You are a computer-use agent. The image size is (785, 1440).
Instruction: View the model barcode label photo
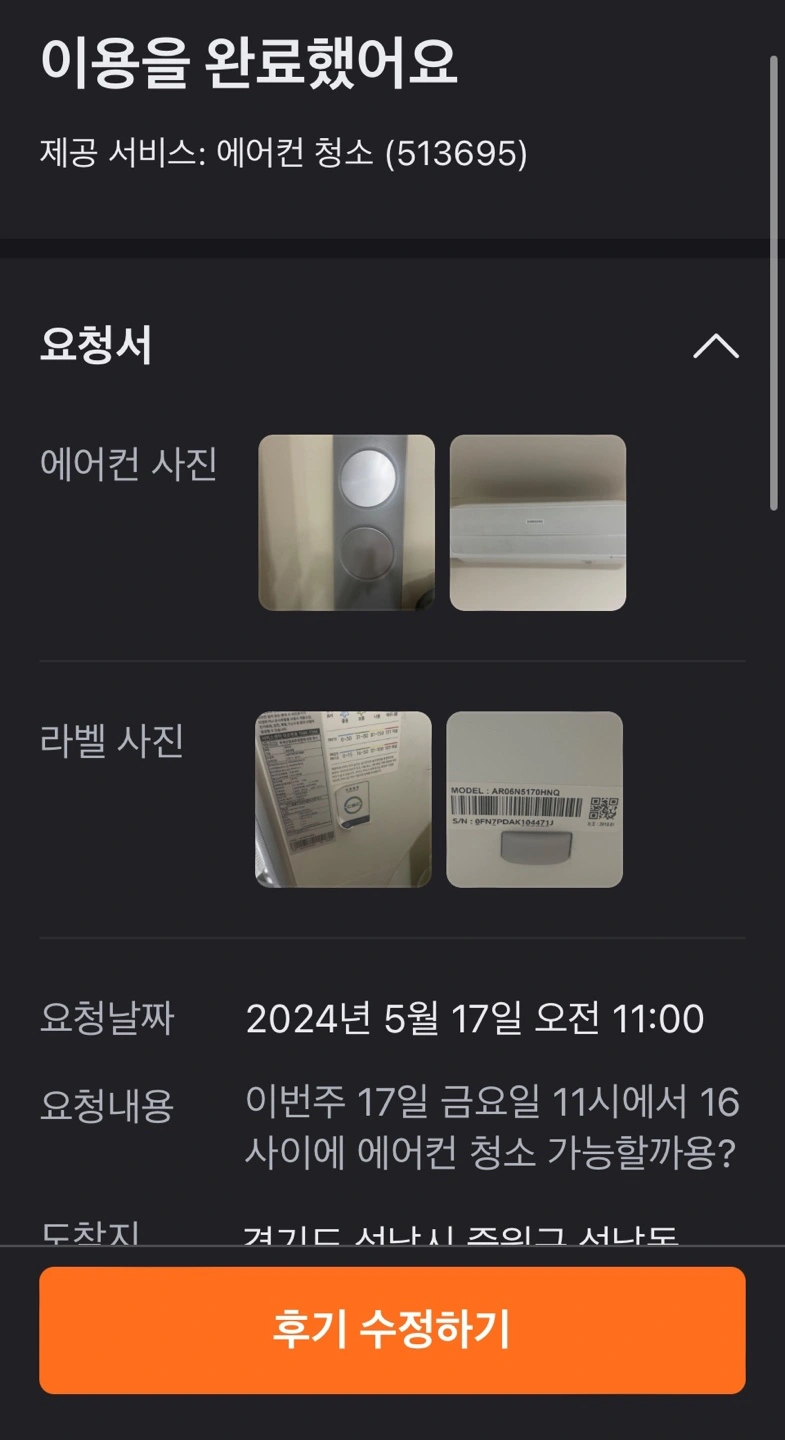(x=534, y=799)
